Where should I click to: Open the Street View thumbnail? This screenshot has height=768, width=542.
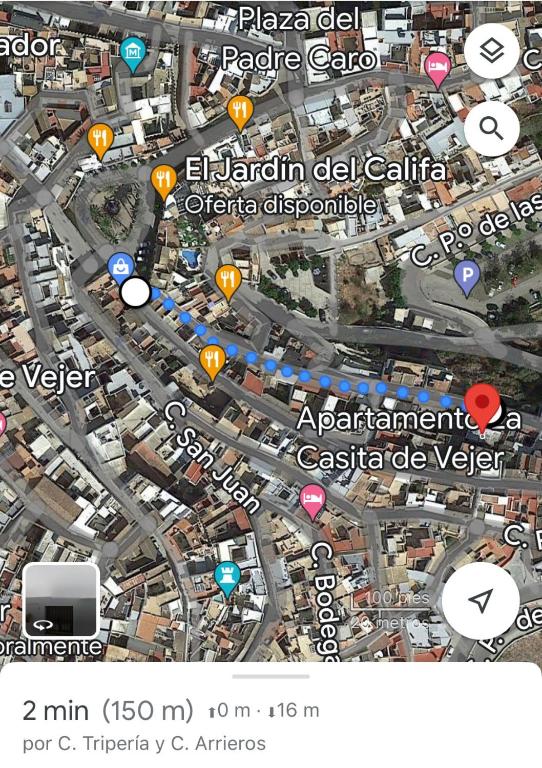coord(61,600)
